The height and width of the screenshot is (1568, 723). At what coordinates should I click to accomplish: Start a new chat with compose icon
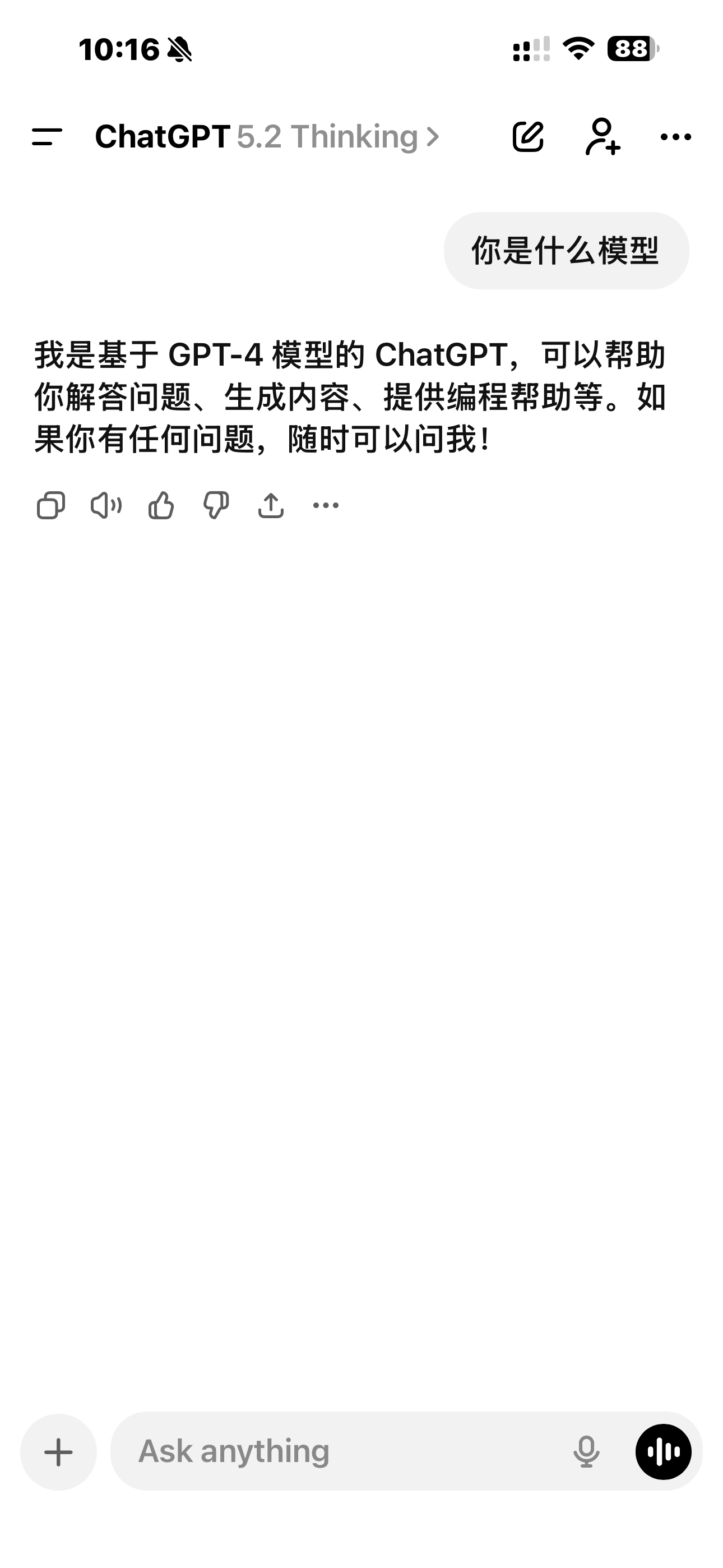pos(527,136)
